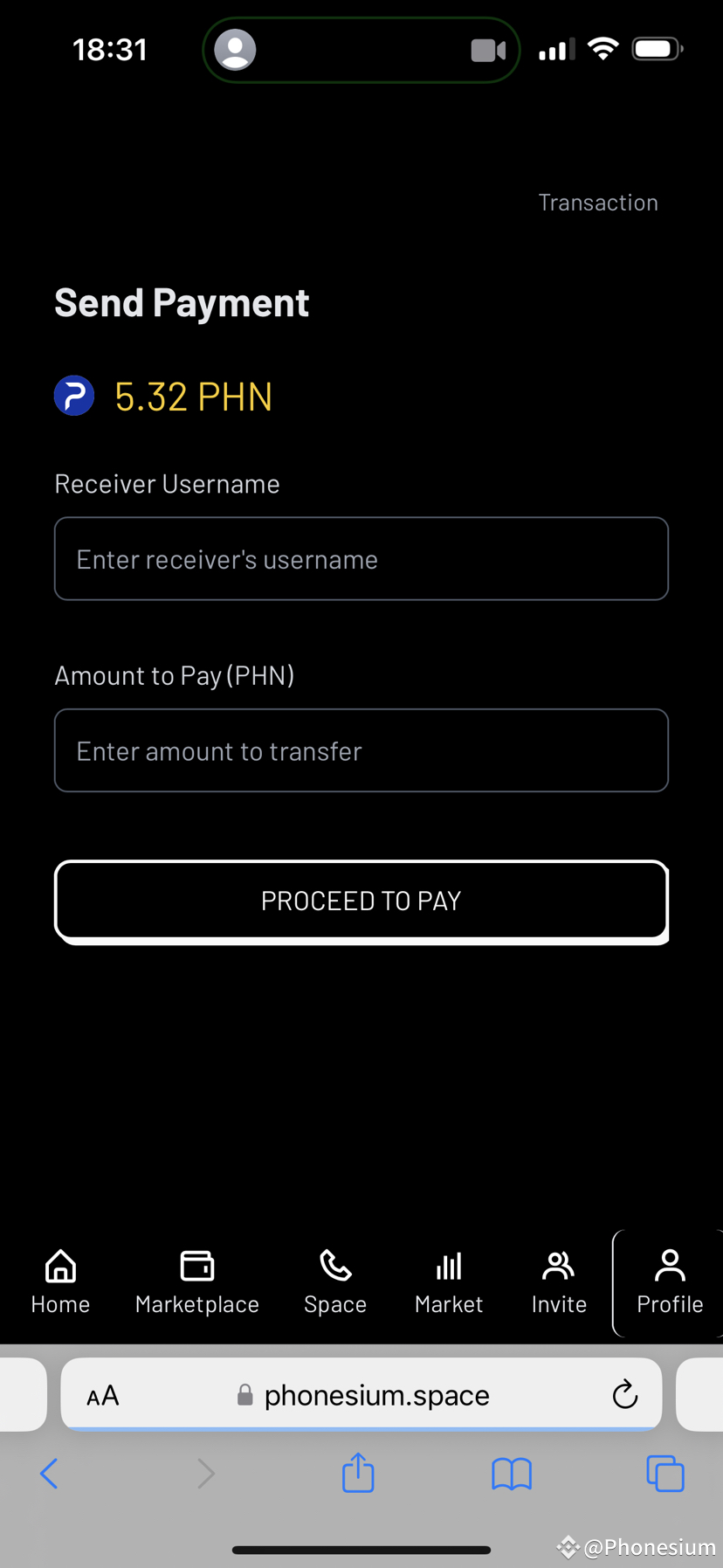Go back to the previous page
Image resolution: width=723 pixels, height=1568 pixels.
(49, 1474)
